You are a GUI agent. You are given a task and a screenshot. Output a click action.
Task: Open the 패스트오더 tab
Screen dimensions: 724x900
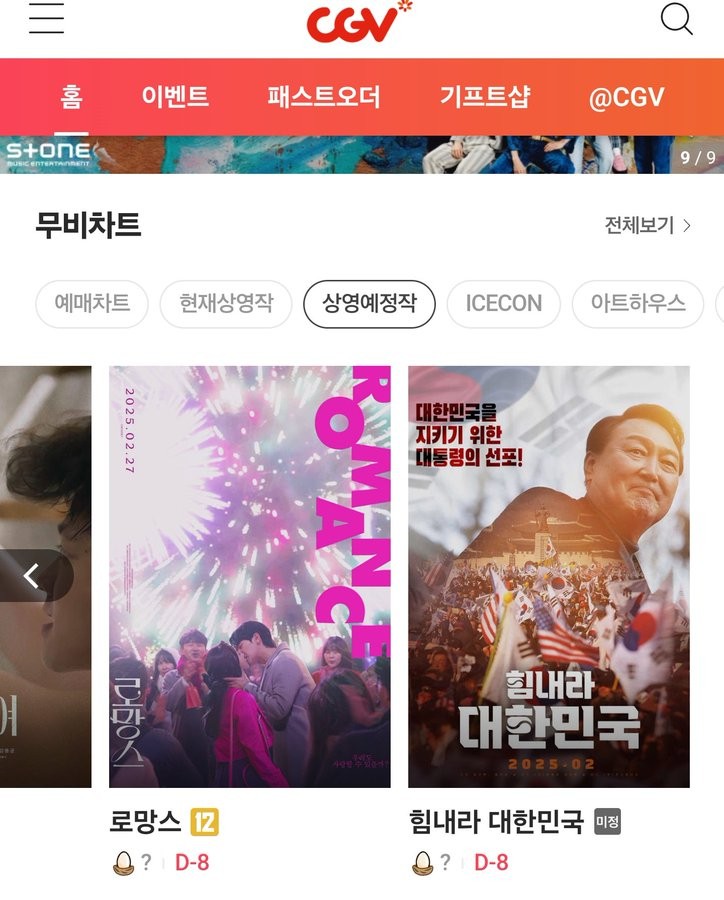coord(324,97)
